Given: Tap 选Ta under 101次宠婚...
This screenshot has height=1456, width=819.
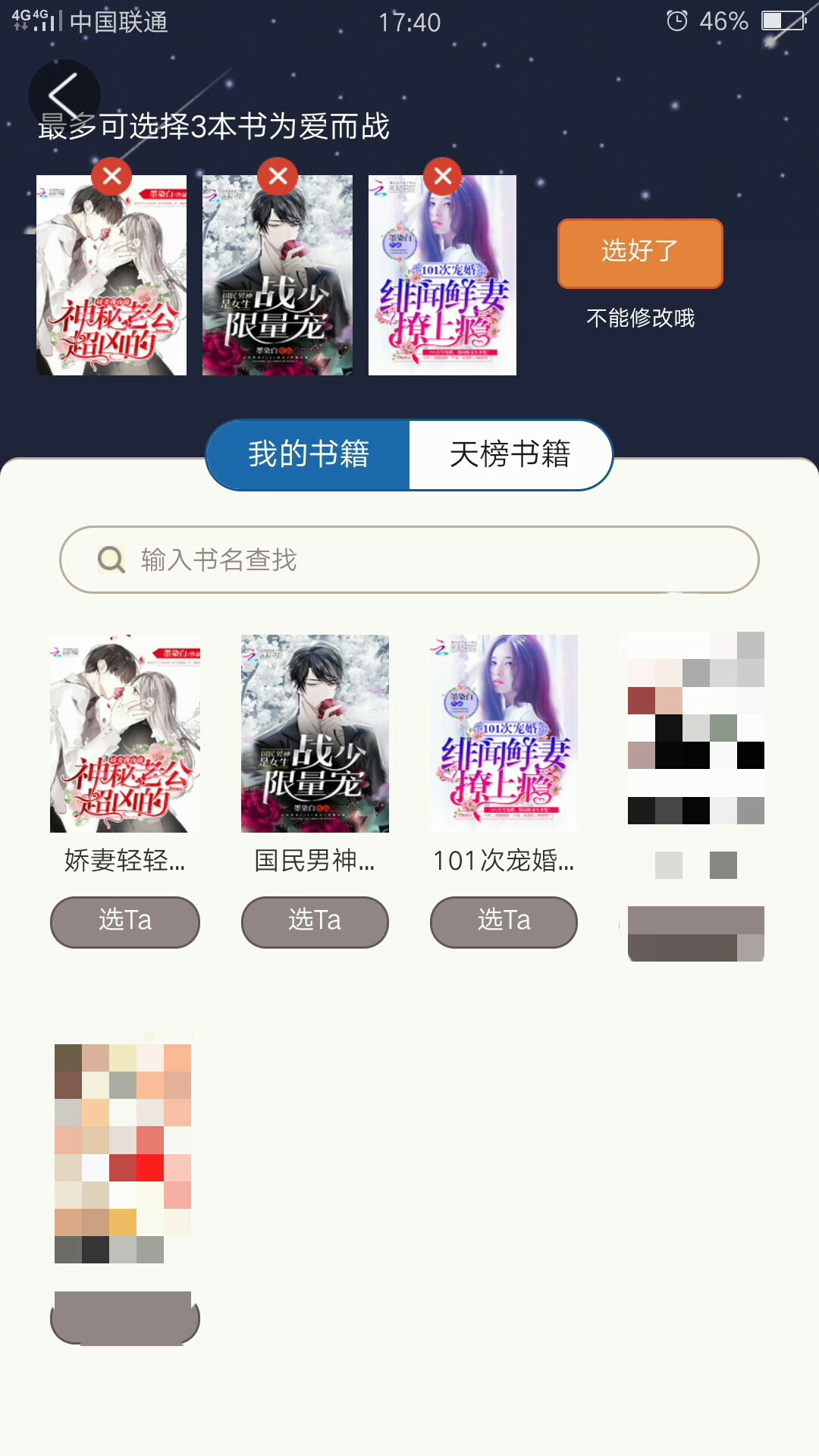Looking at the screenshot, I should click(504, 921).
